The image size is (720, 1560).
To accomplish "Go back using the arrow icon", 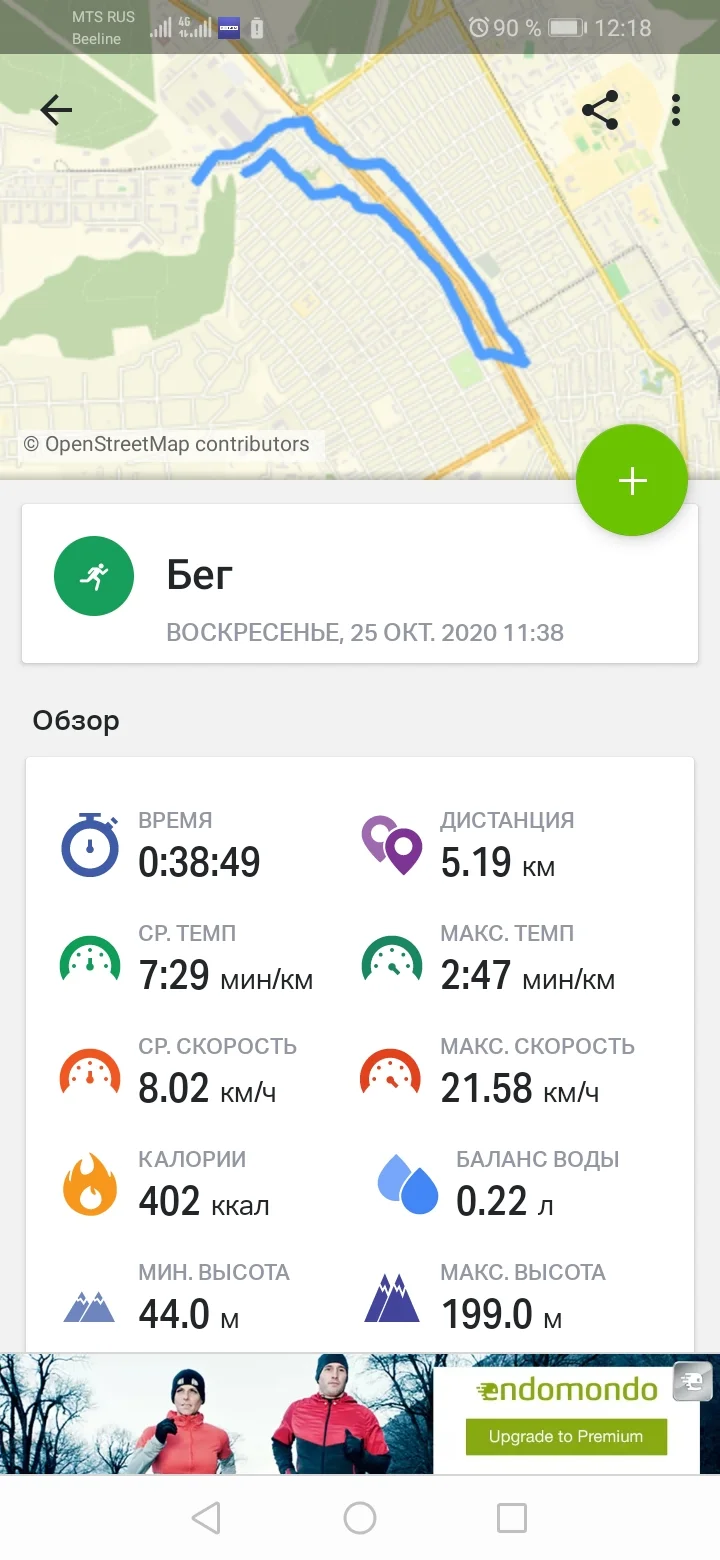I will point(56,110).
